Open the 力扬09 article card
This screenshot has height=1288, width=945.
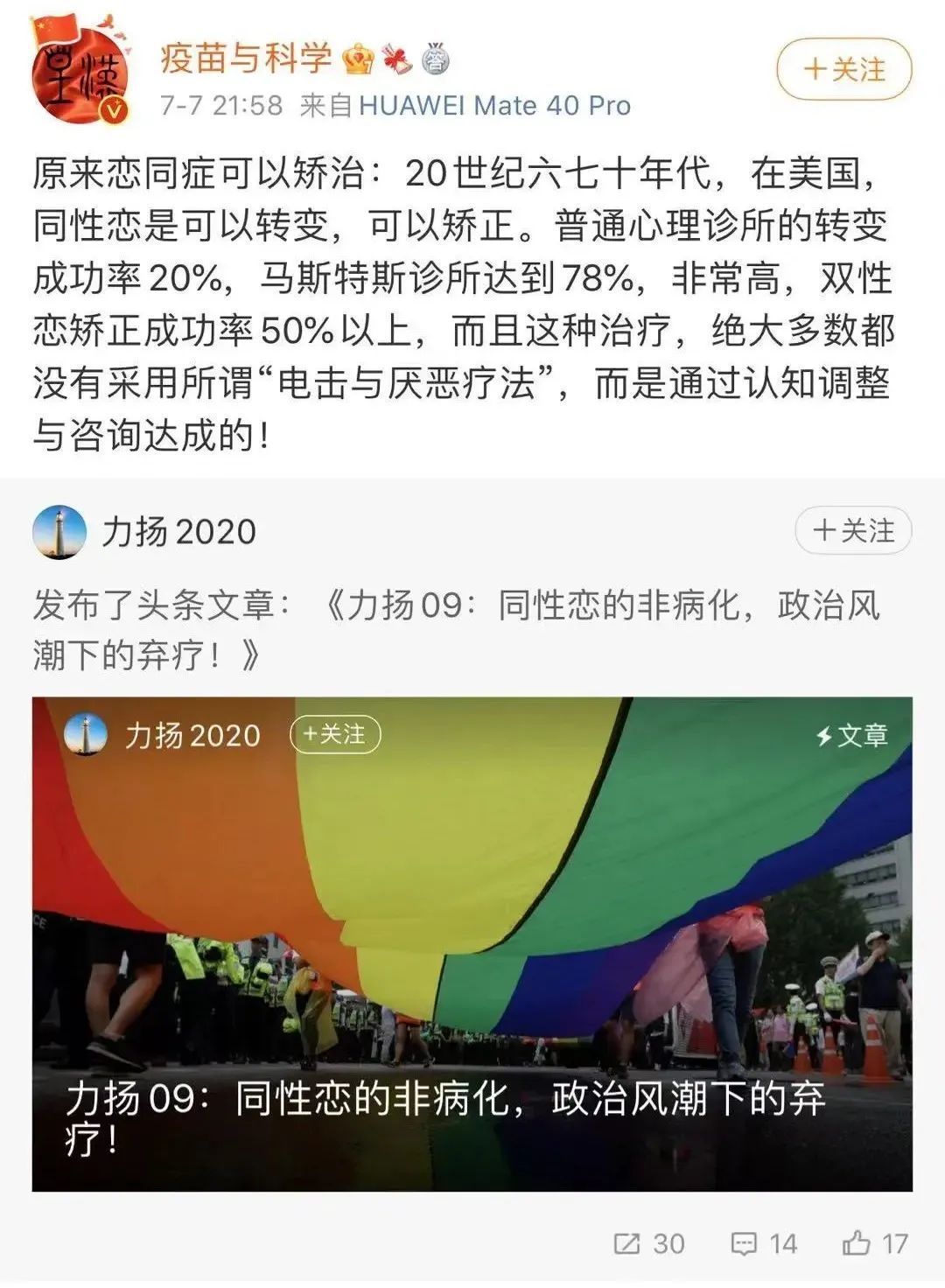pos(472,945)
